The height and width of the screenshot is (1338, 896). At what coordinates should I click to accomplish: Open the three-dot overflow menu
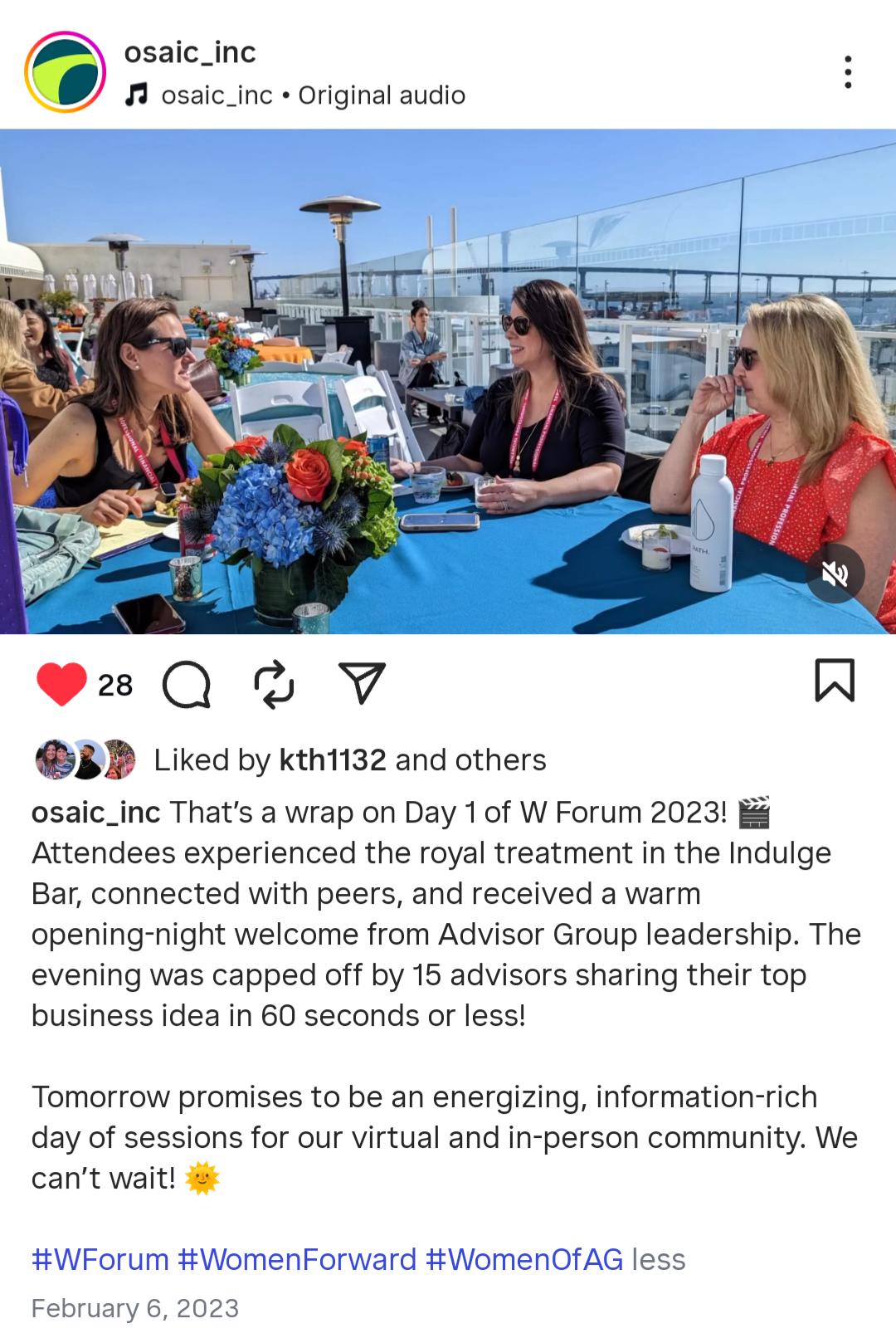click(847, 72)
